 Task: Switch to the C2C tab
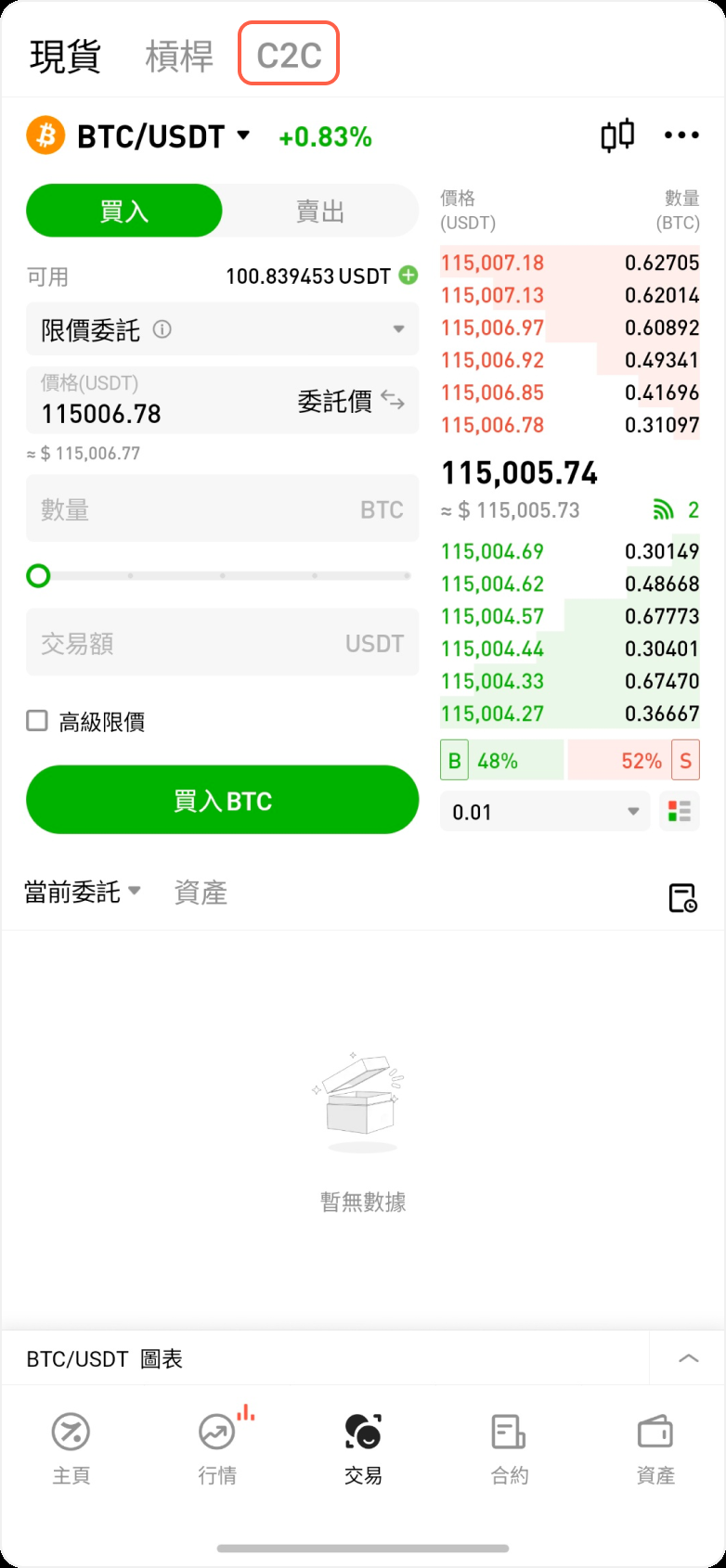point(289,55)
